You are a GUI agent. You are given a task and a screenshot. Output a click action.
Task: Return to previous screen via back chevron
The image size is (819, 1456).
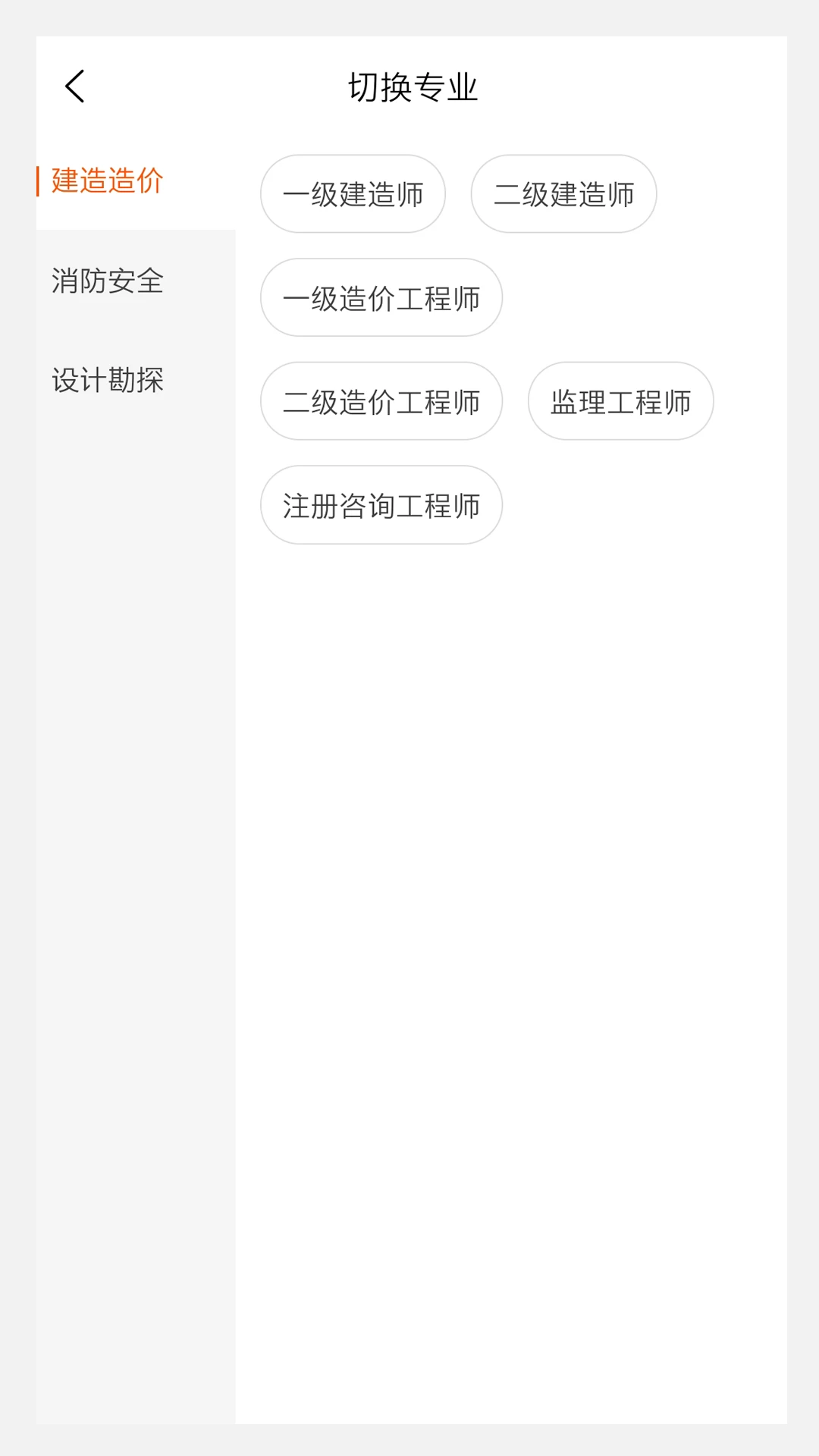point(74,86)
